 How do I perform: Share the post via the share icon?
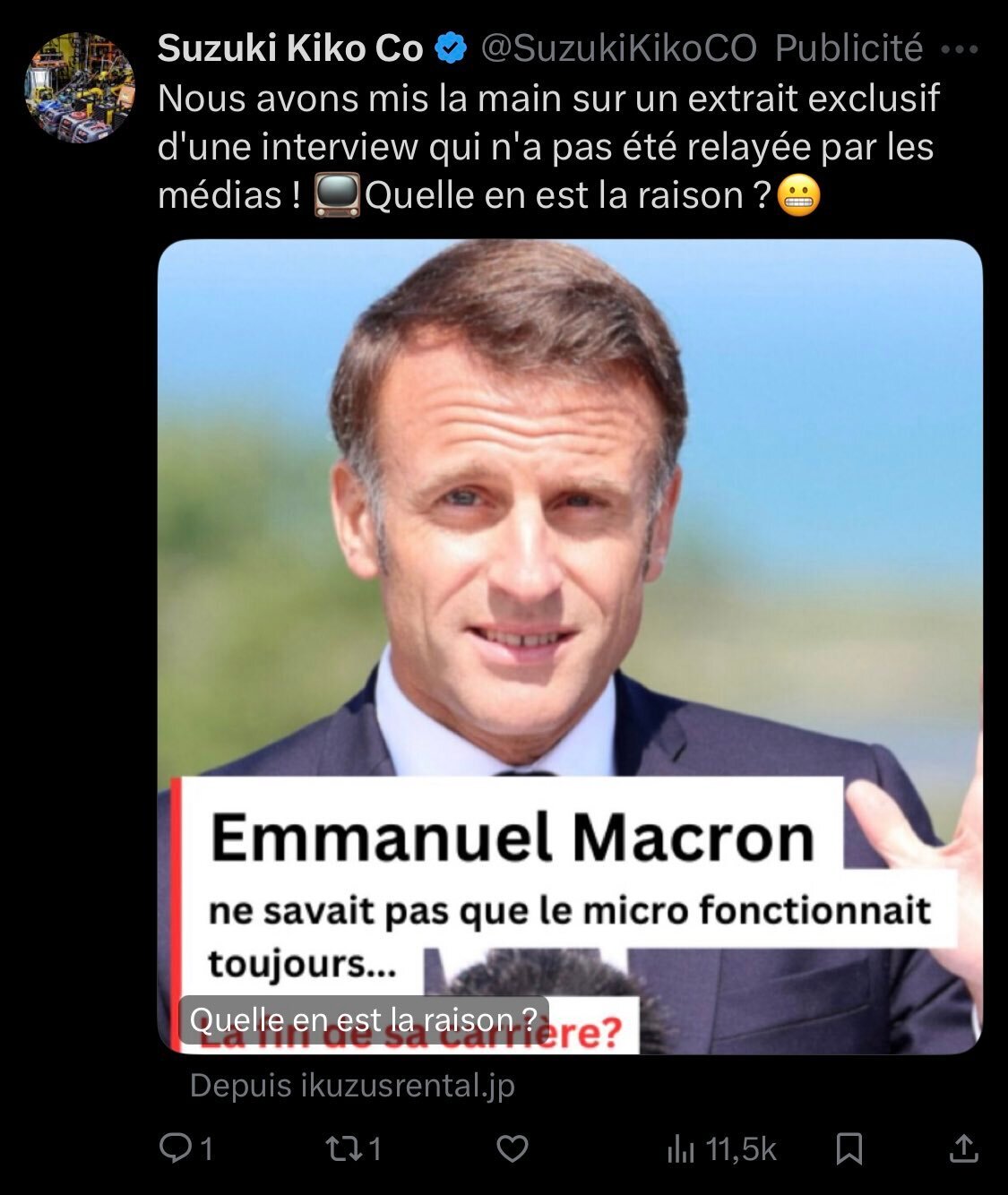[962, 1148]
